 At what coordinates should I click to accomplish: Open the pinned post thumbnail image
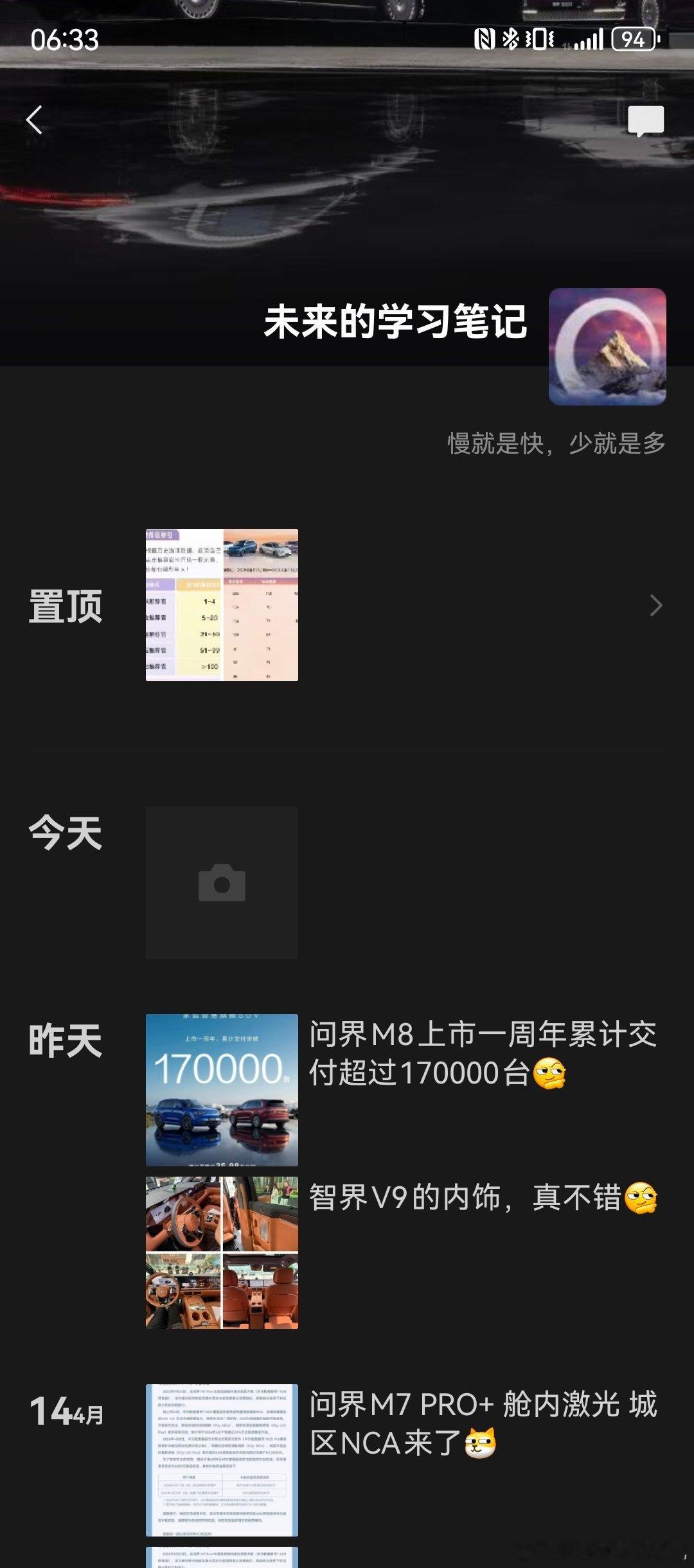pyautogui.click(x=222, y=605)
